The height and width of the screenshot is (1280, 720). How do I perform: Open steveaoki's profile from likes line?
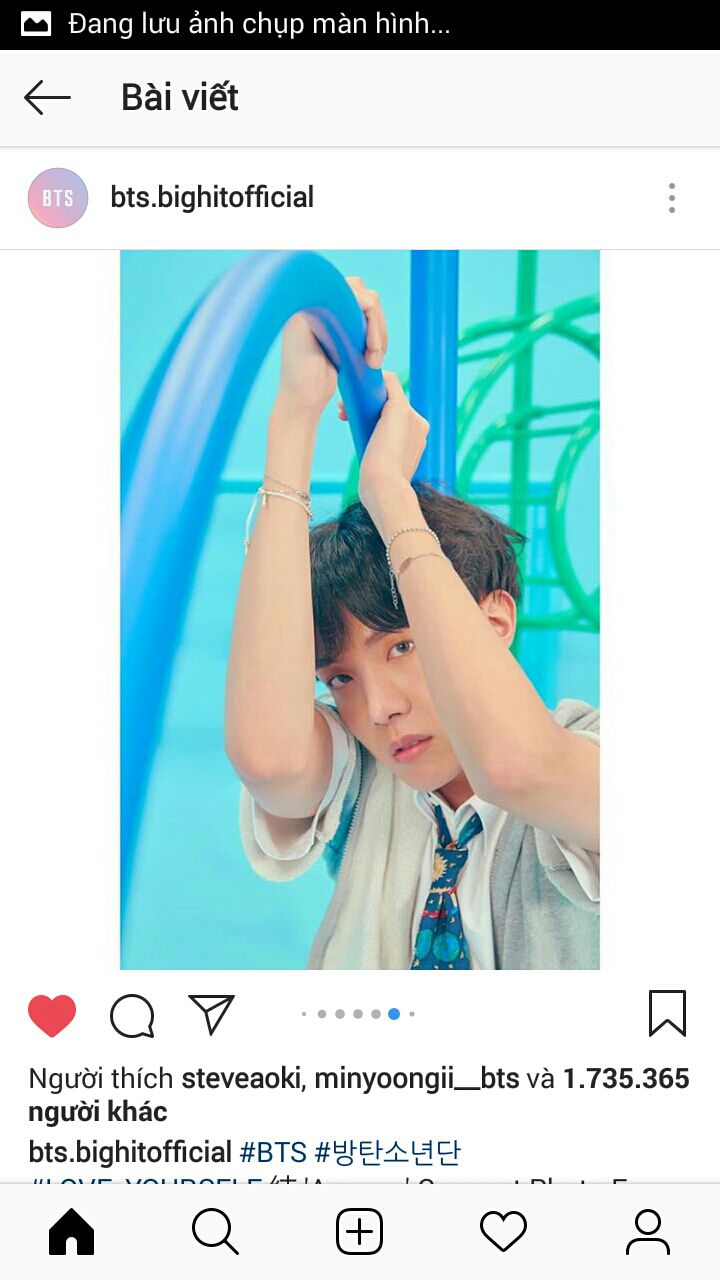pyautogui.click(x=244, y=1079)
